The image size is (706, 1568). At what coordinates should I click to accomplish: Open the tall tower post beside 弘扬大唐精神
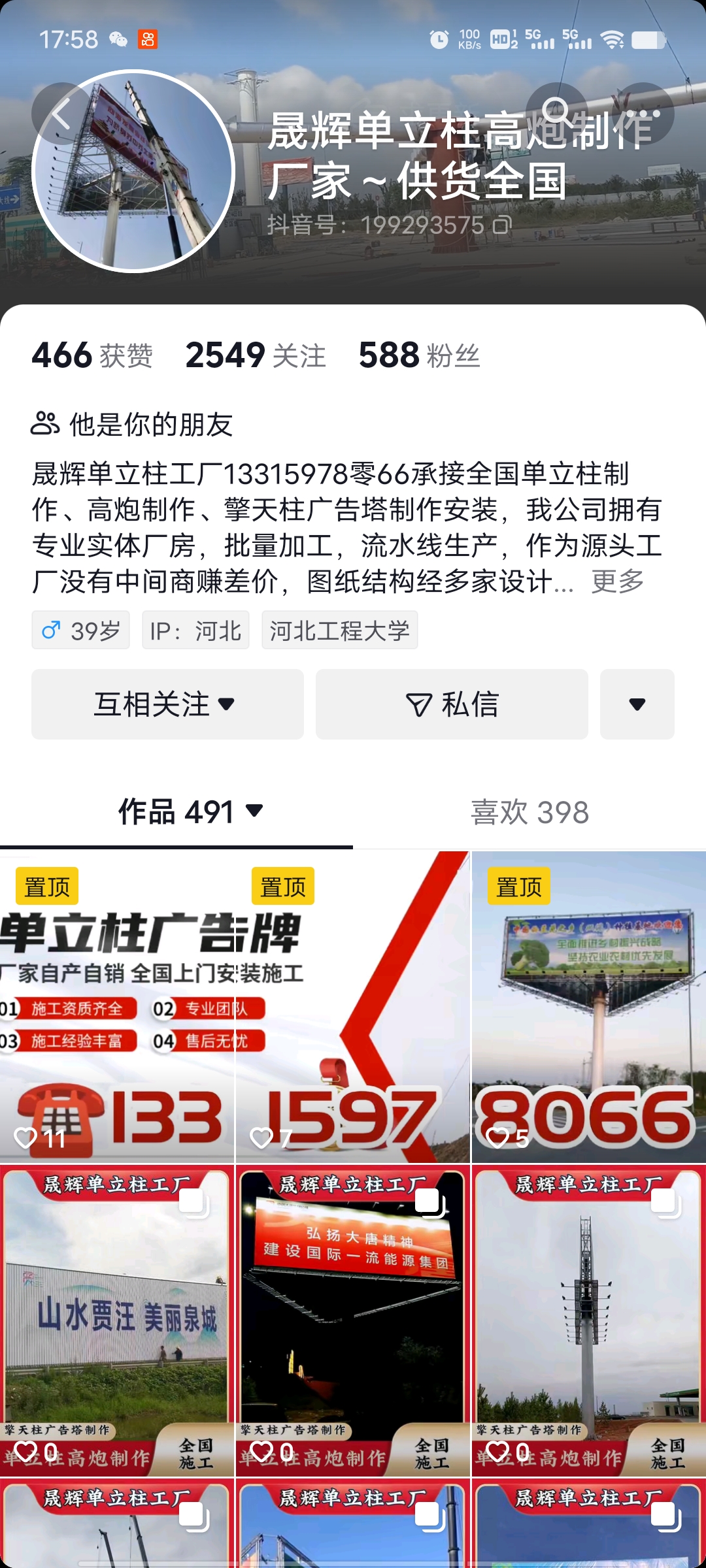(x=588, y=1320)
